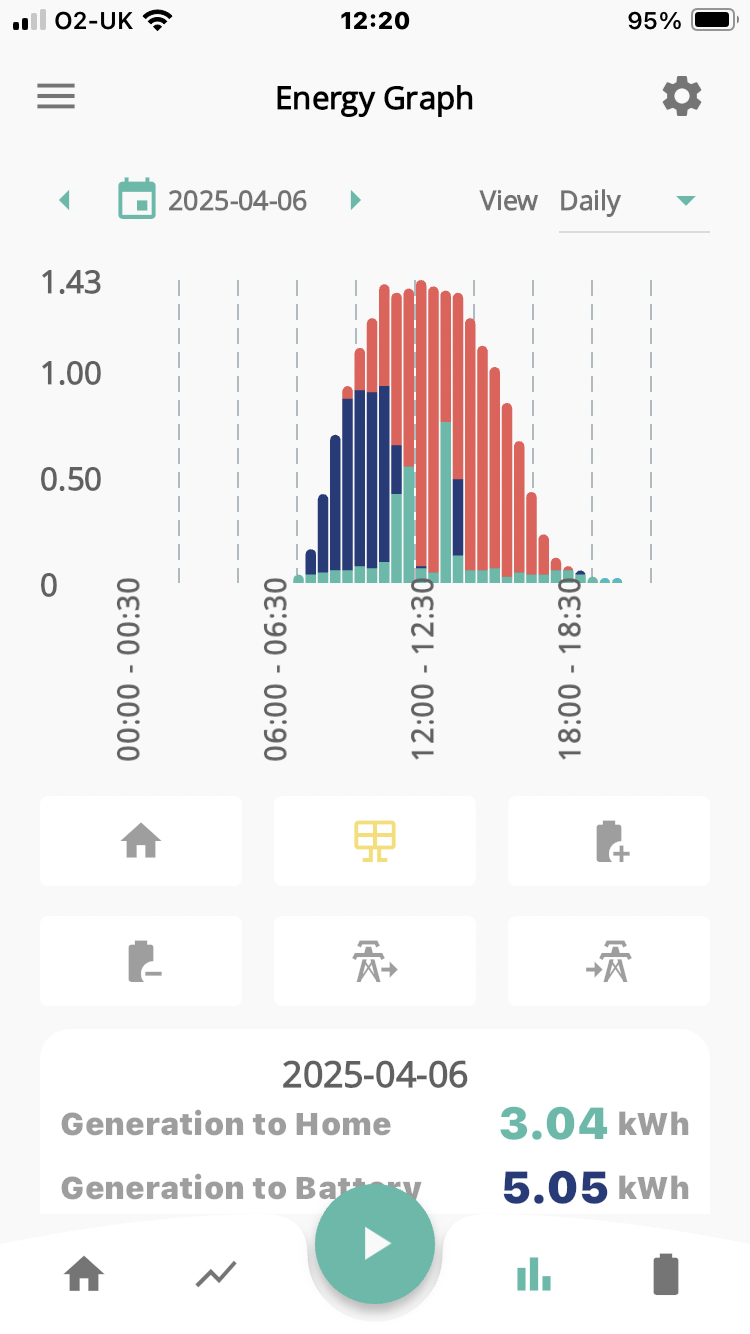Switch to the line chart tab

point(216,1275)
